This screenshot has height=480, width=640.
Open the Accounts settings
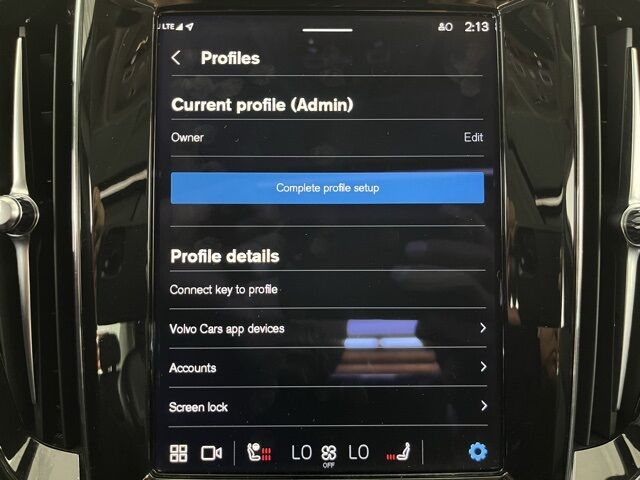click(327, 367)
